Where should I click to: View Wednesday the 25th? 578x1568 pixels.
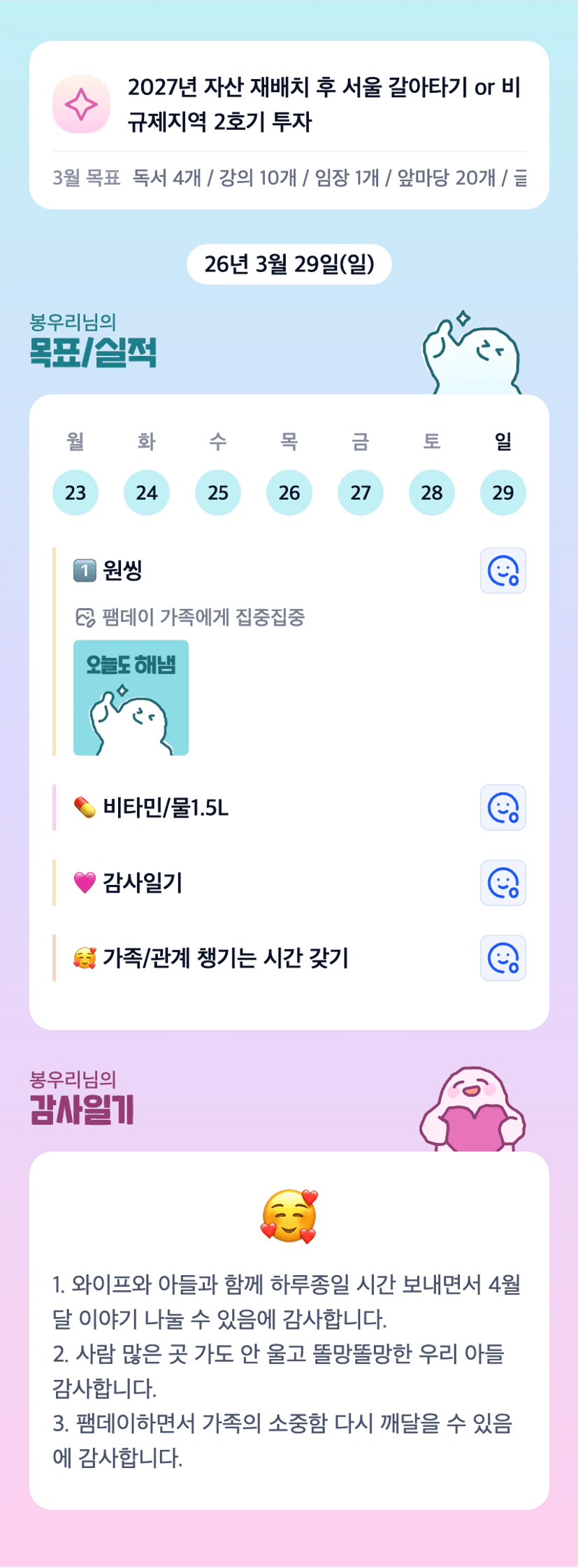point(218,493)
